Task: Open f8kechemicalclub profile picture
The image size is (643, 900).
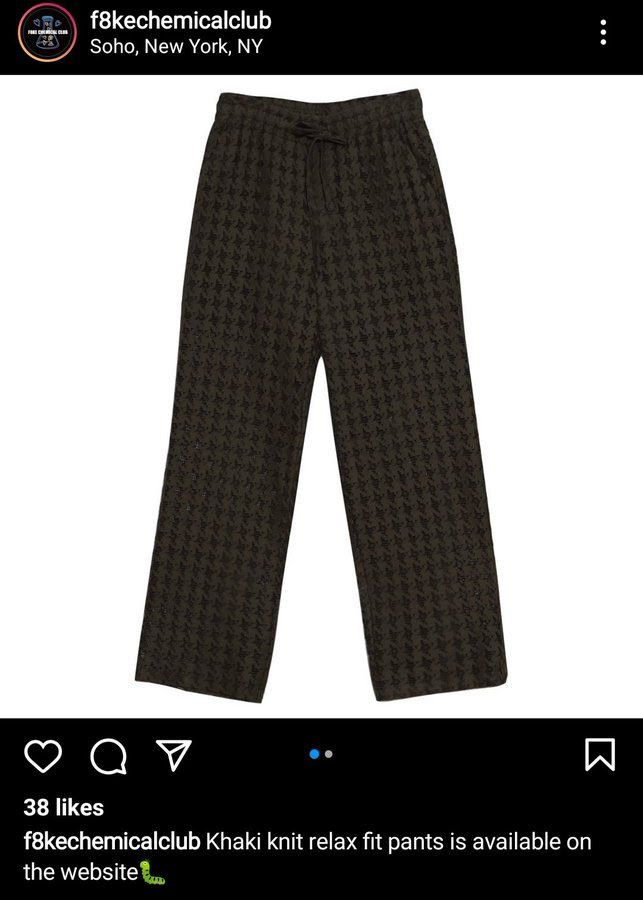Action: click(x=47, y=32)
